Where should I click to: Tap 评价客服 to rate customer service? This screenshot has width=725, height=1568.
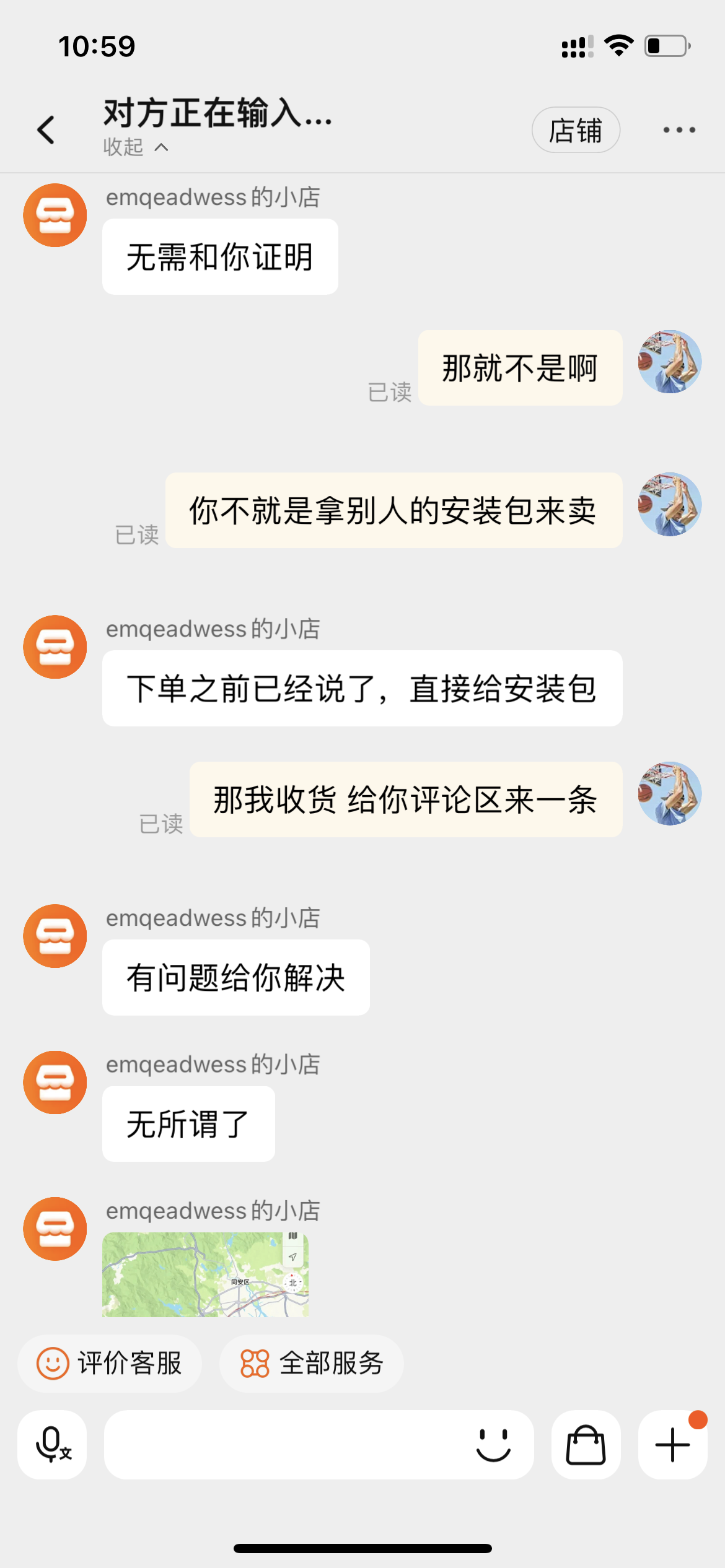[110, 1364]
